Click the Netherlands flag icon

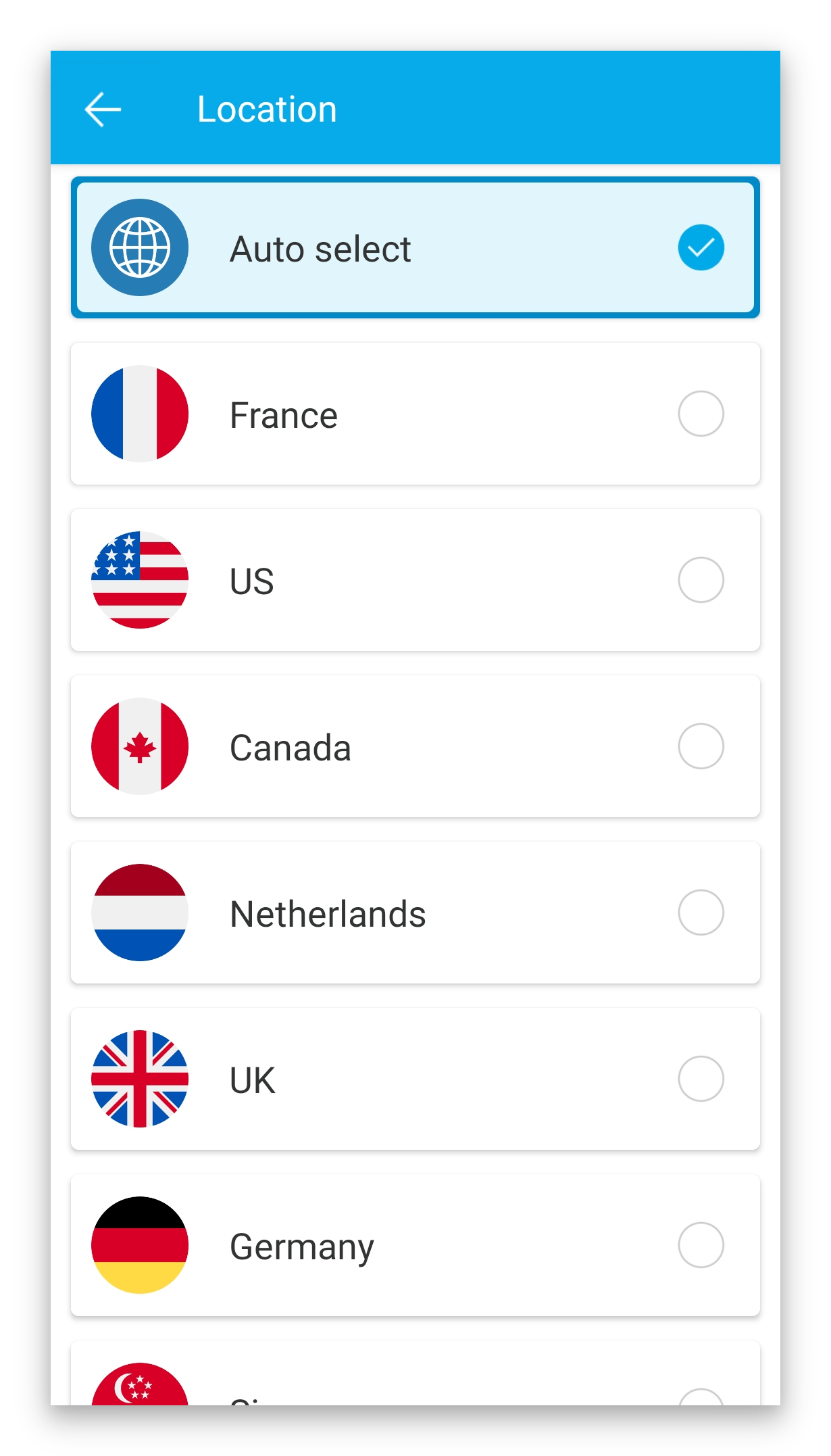click(138, 912)
